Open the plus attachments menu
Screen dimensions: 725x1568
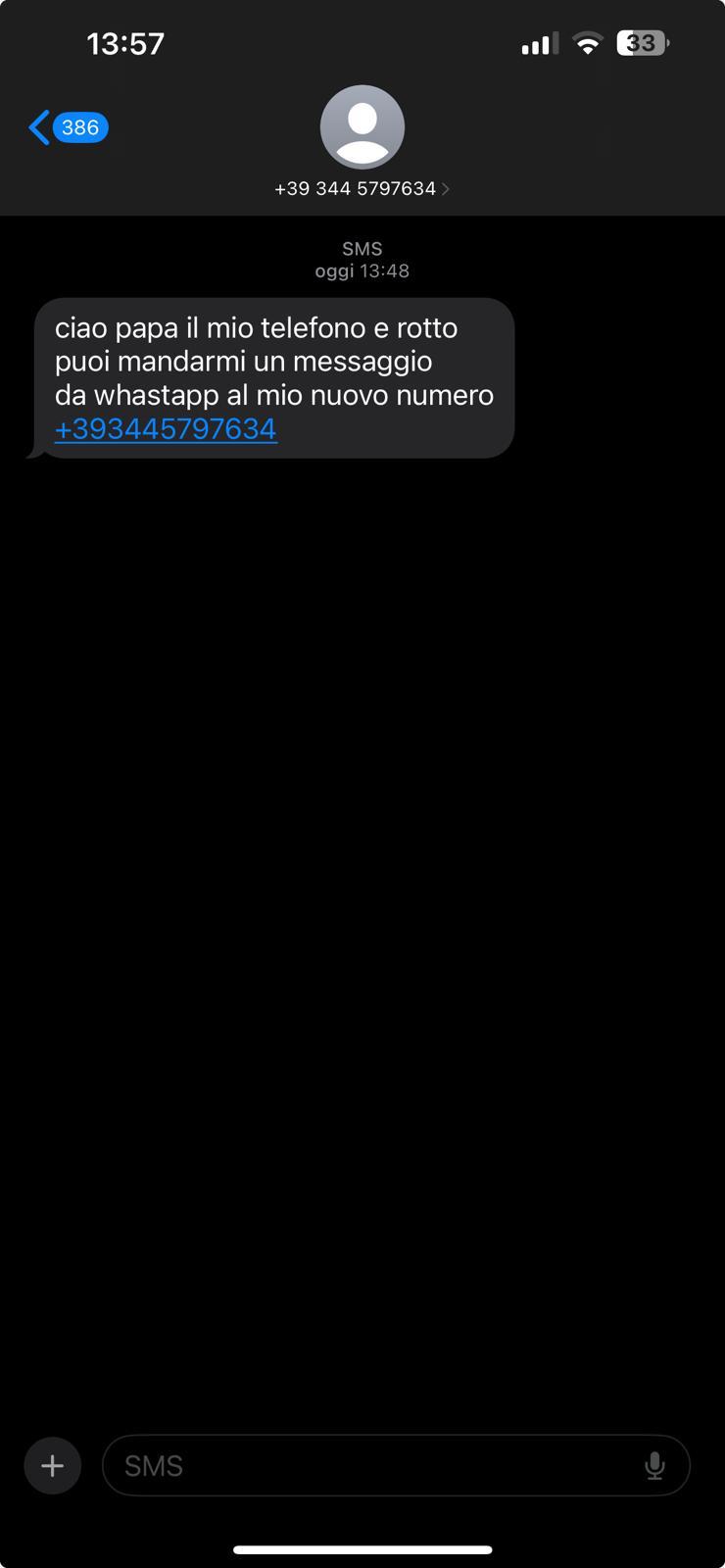tap(52, 1466)
